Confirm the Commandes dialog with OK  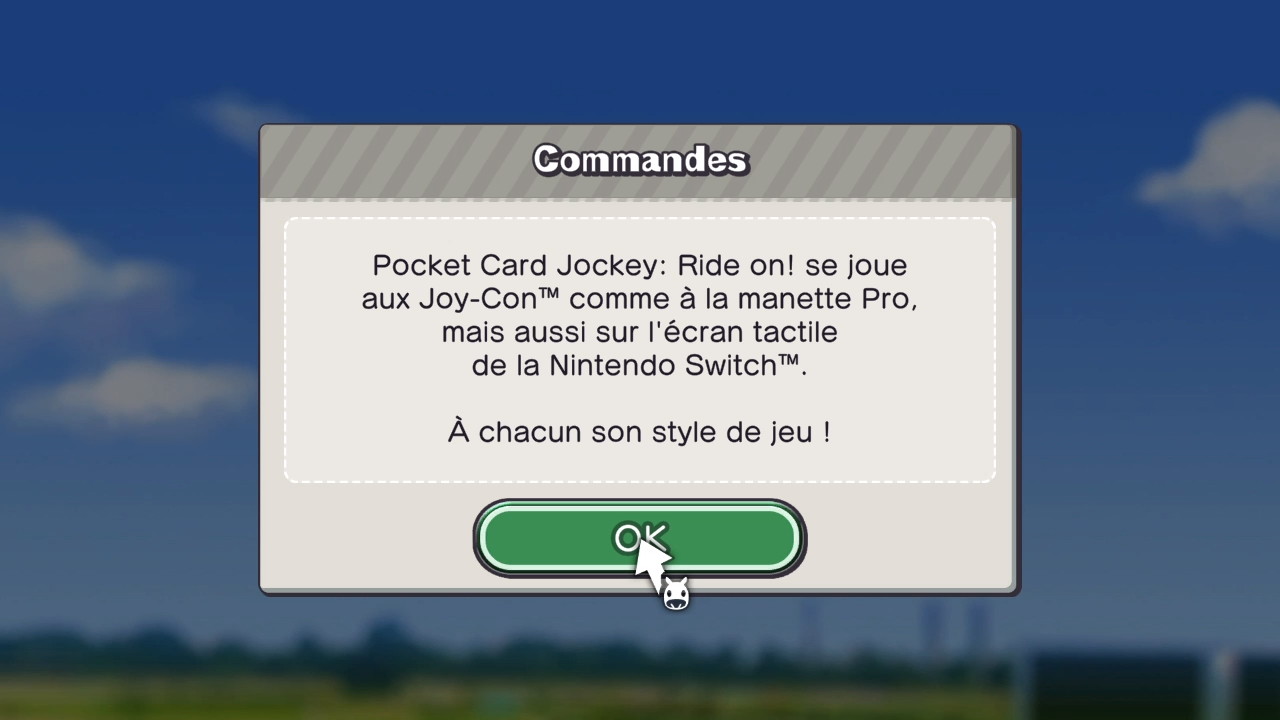point(639,538)
